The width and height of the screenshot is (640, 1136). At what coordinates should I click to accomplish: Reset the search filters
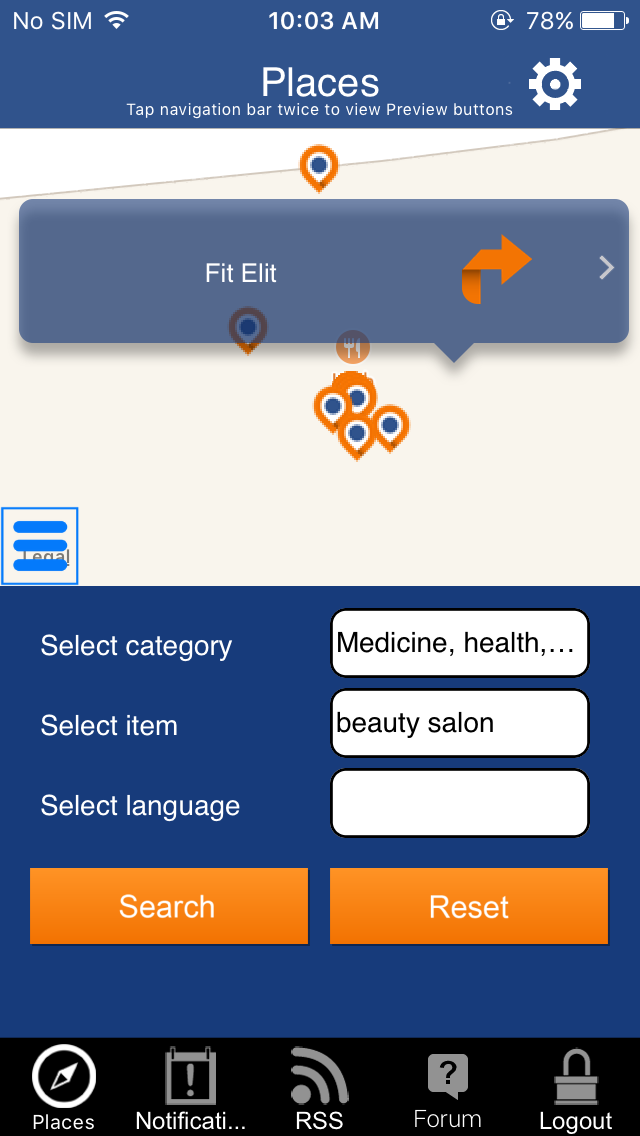[469, 907]
